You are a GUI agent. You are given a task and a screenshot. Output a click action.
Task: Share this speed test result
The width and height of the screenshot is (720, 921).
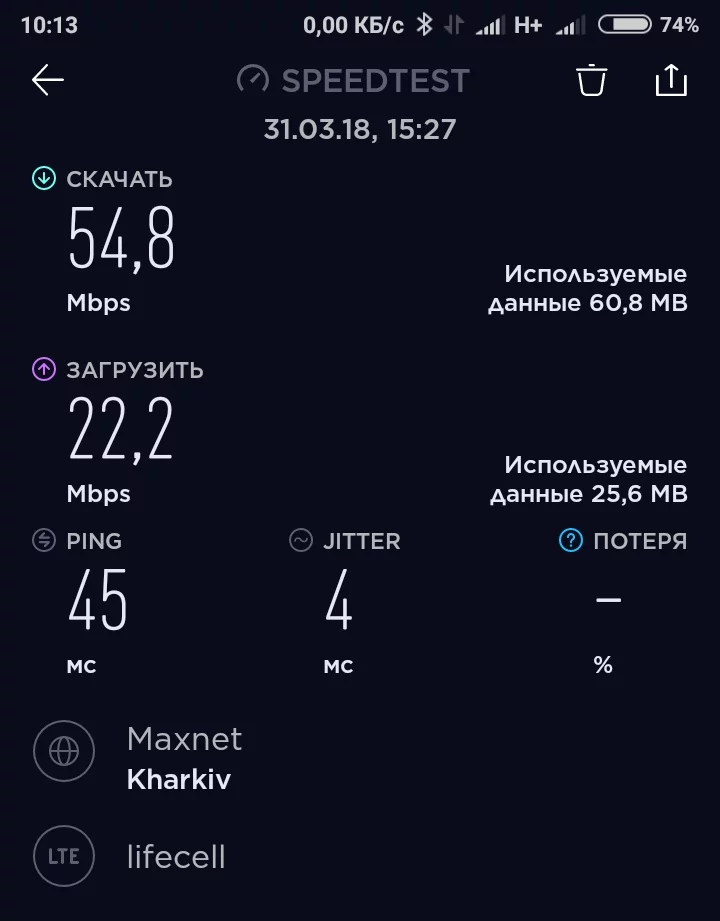671,80
